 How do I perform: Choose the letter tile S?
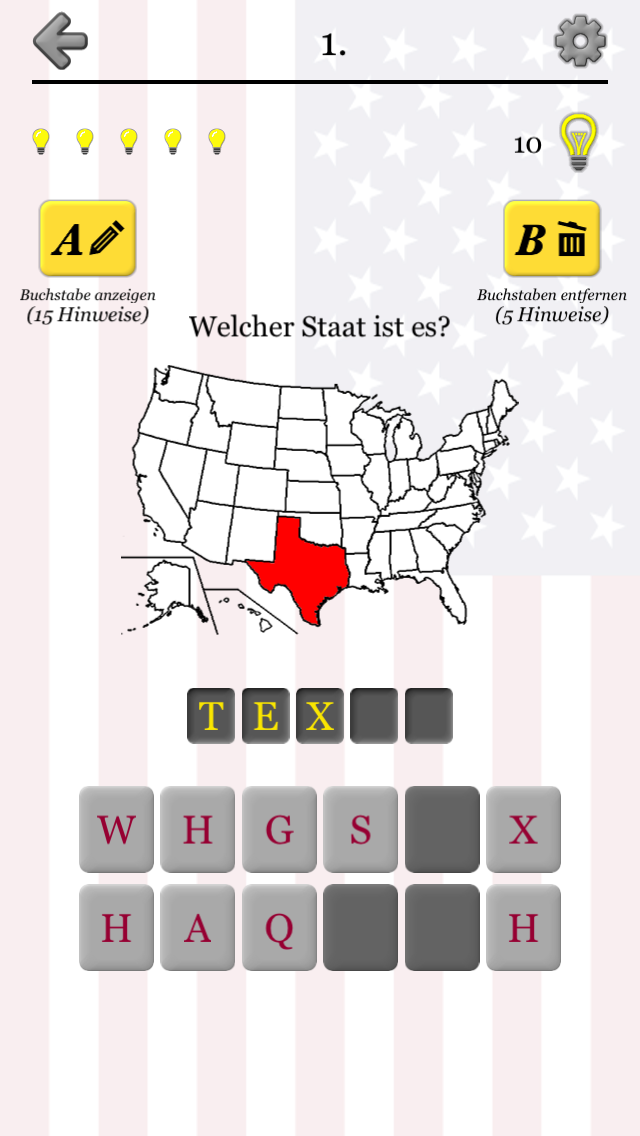tap(360, 829)
